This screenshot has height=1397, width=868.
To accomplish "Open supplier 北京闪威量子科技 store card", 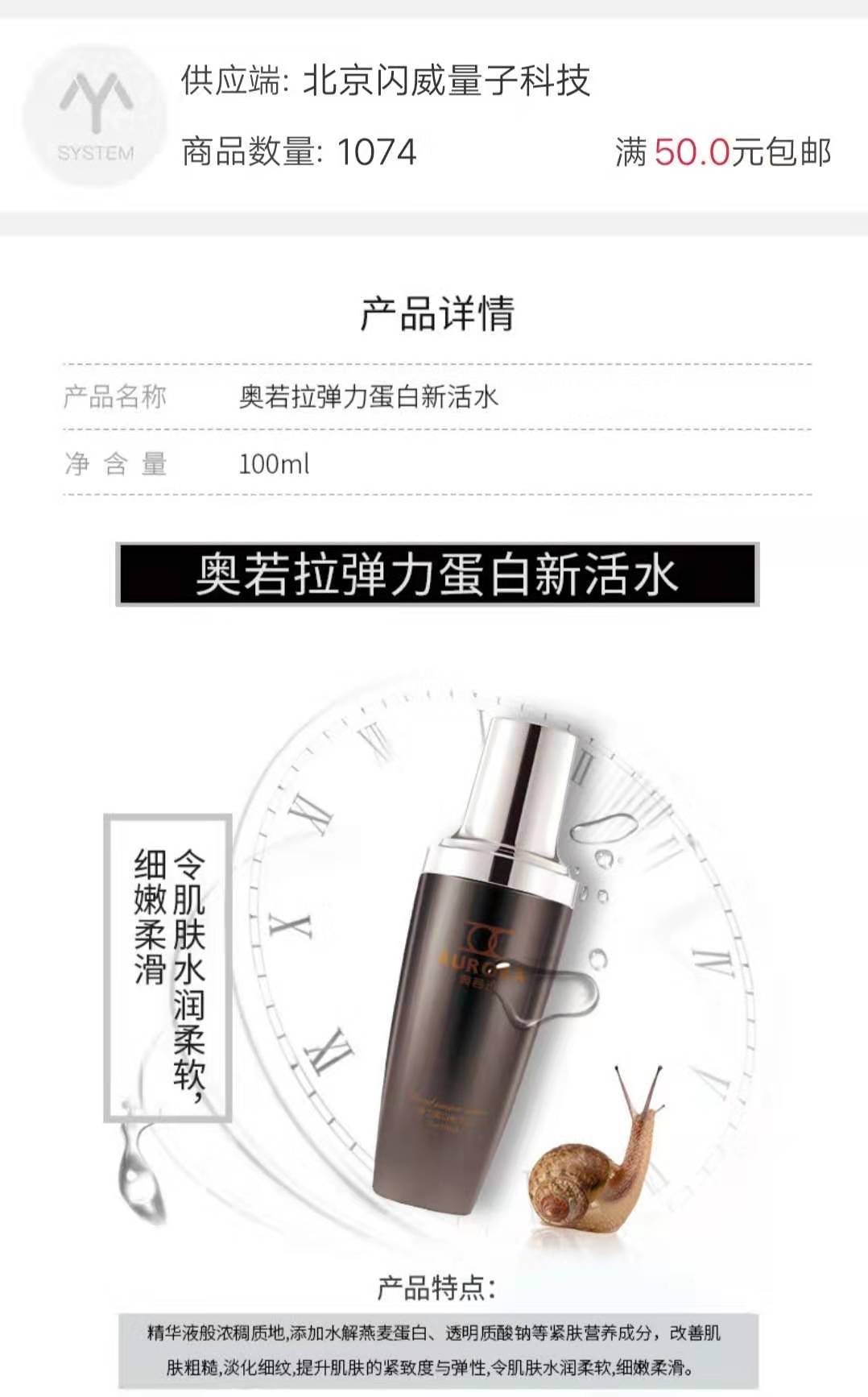I will tap(434, 115).
